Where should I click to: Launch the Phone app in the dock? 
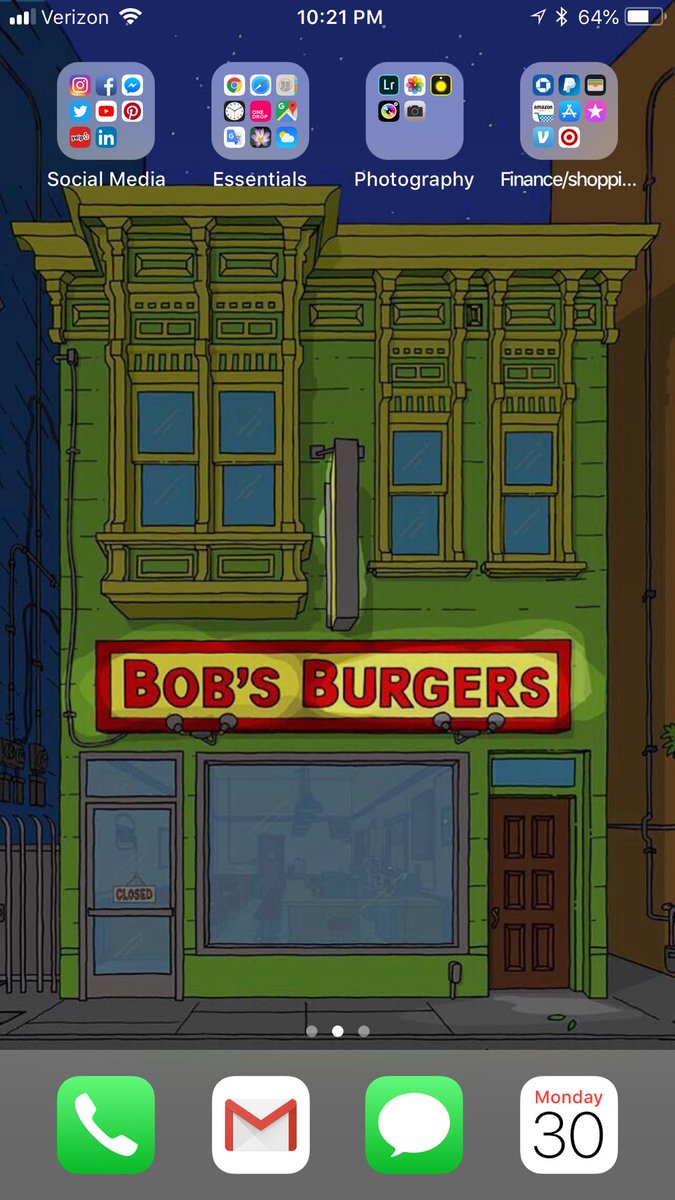coord(106,1124)
